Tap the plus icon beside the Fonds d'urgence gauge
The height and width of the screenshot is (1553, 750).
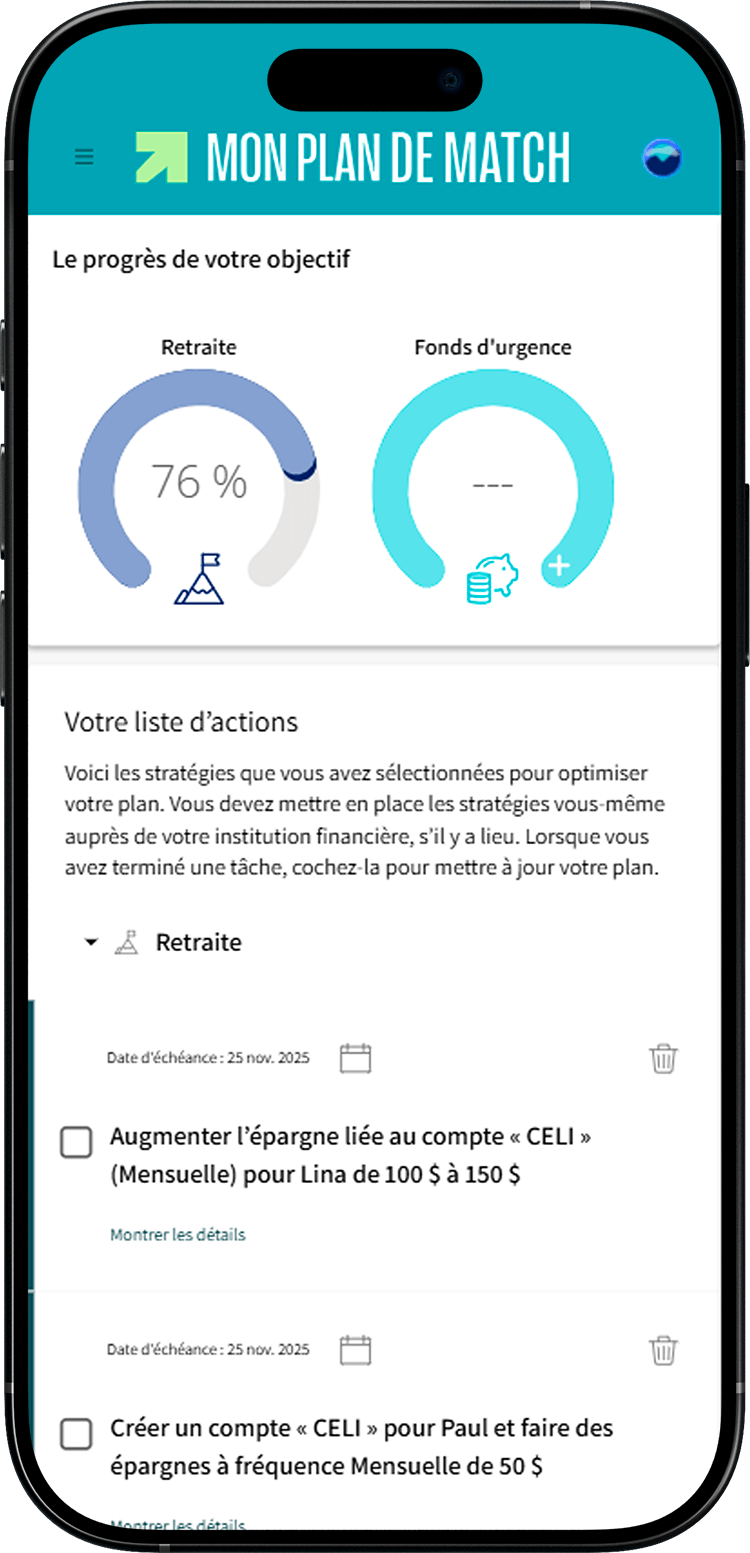(559, 565)
